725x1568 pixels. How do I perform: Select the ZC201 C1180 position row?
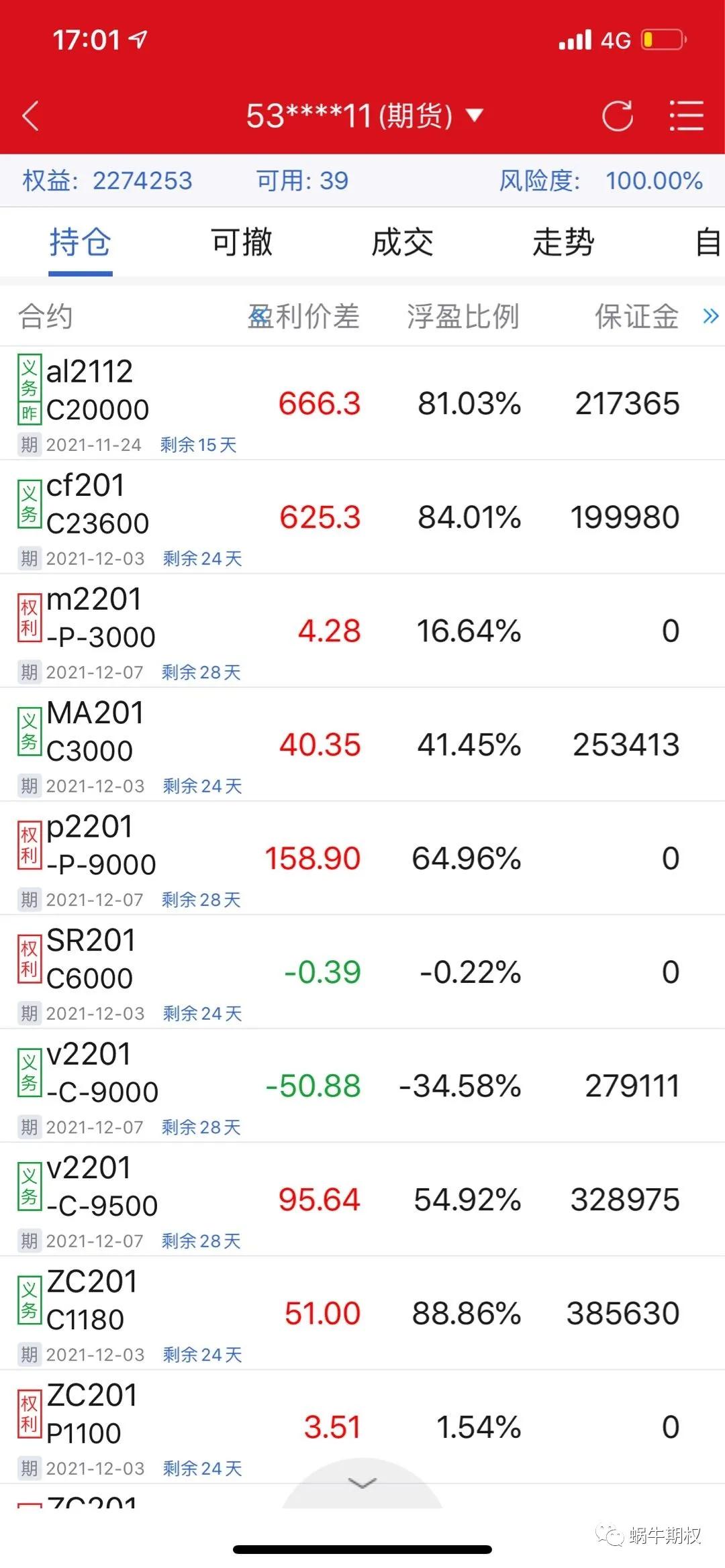click(x=362, y=1313)
